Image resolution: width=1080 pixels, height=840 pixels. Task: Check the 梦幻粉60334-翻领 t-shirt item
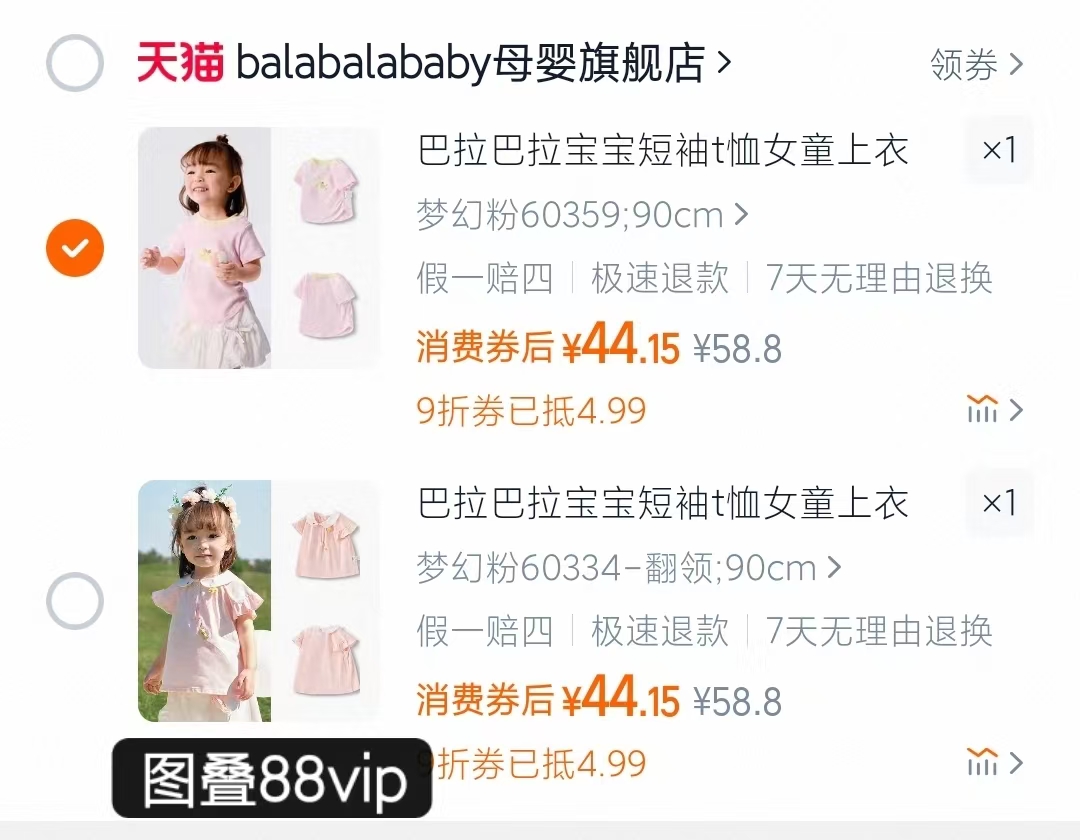point(75,601)
